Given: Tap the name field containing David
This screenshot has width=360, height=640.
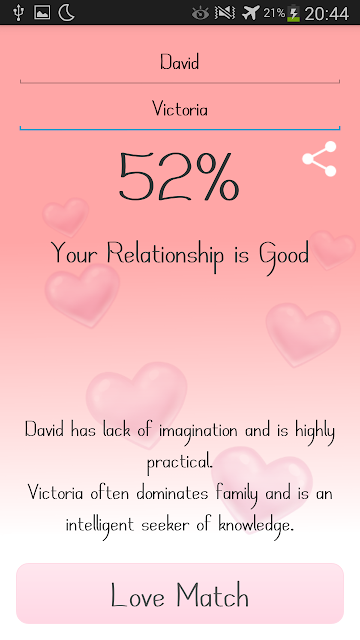Looking at the screenshot, I should click(180, 62).
